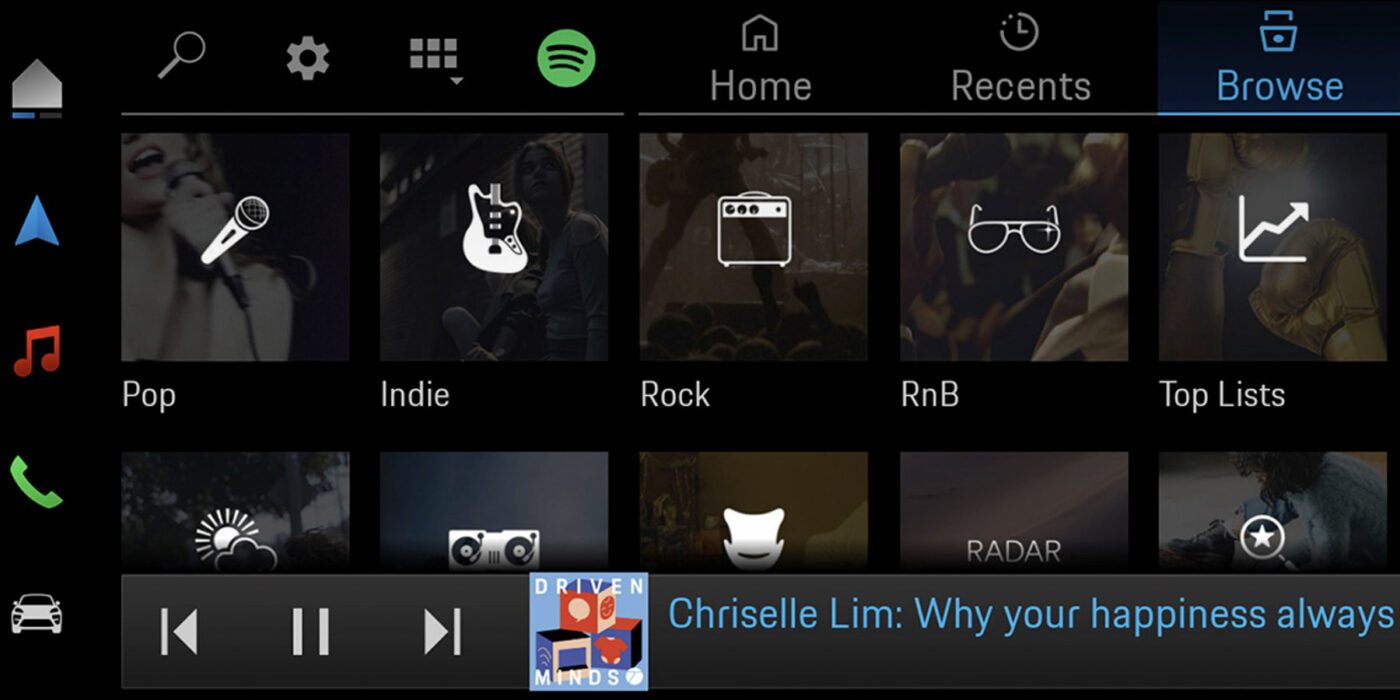The width and height of the screenshot is (1400, 700).
Task: Select the Browse tab
Action: coord(1279,60)
